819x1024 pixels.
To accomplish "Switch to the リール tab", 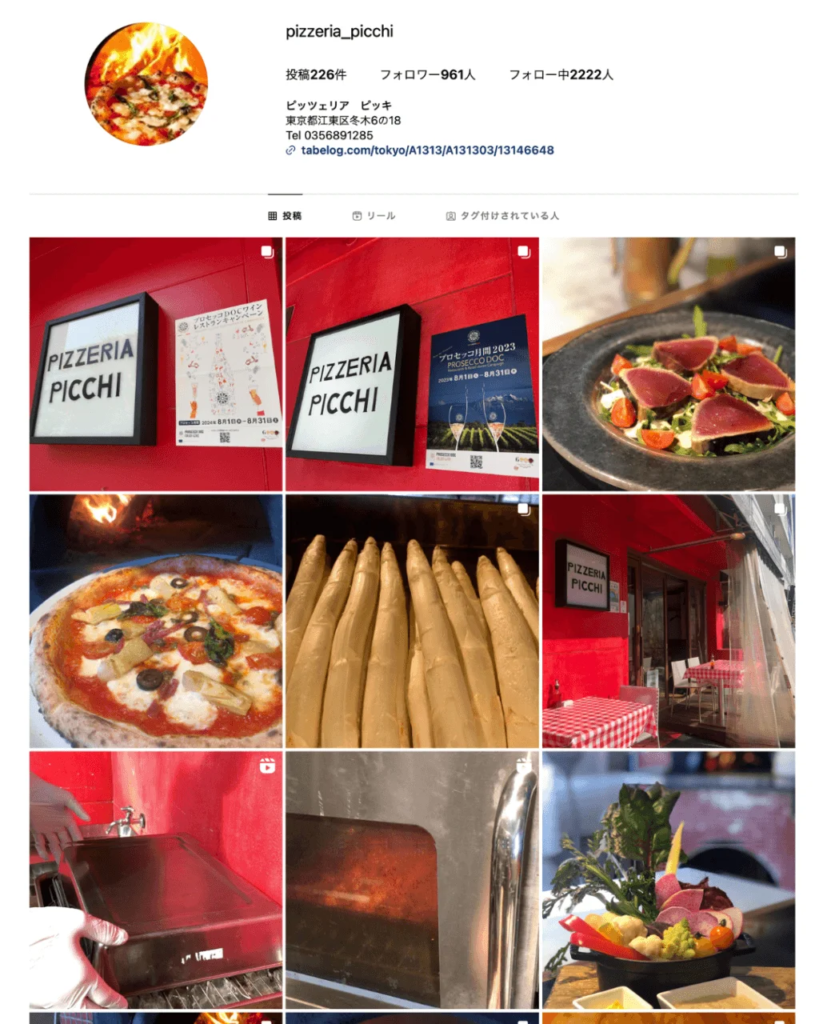I will 374,216.
